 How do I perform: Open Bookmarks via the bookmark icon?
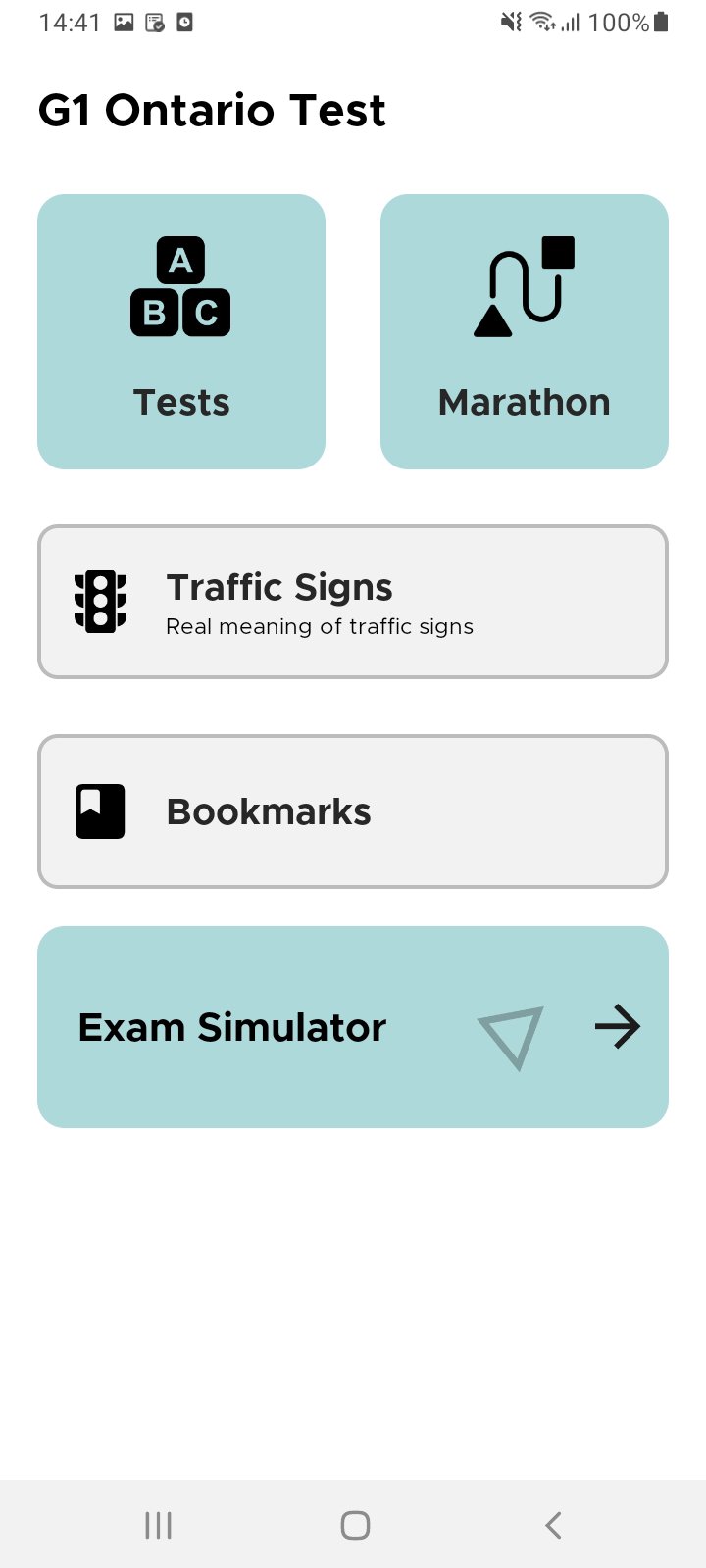coord(99,810)
